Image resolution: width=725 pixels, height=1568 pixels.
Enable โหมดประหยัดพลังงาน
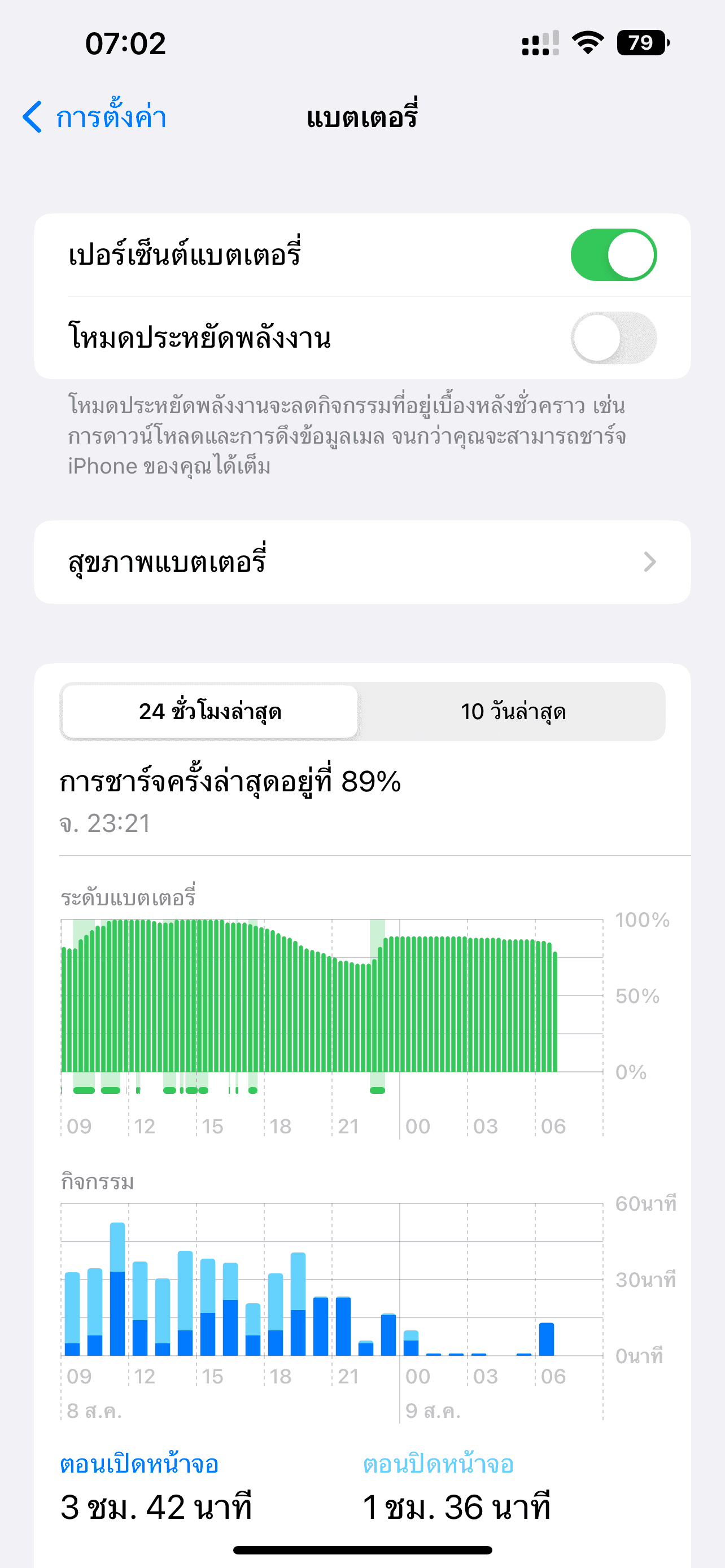[613, 338]
